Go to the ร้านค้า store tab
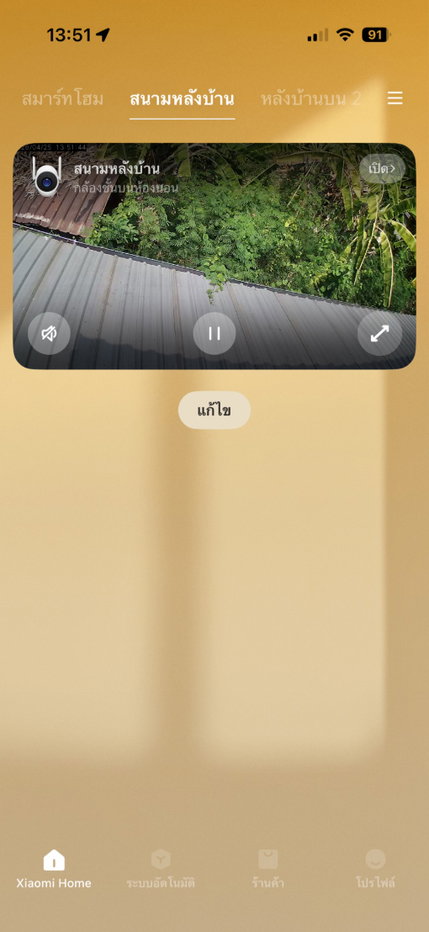Image resolution: width=429 pixels, height=932 pixels. (267, 868)
